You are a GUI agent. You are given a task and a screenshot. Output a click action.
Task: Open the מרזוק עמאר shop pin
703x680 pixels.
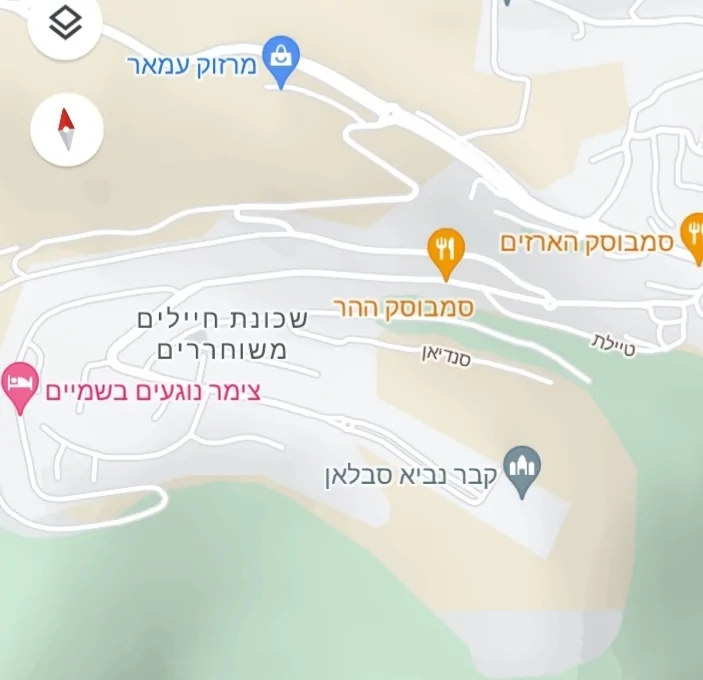point(283,59)
